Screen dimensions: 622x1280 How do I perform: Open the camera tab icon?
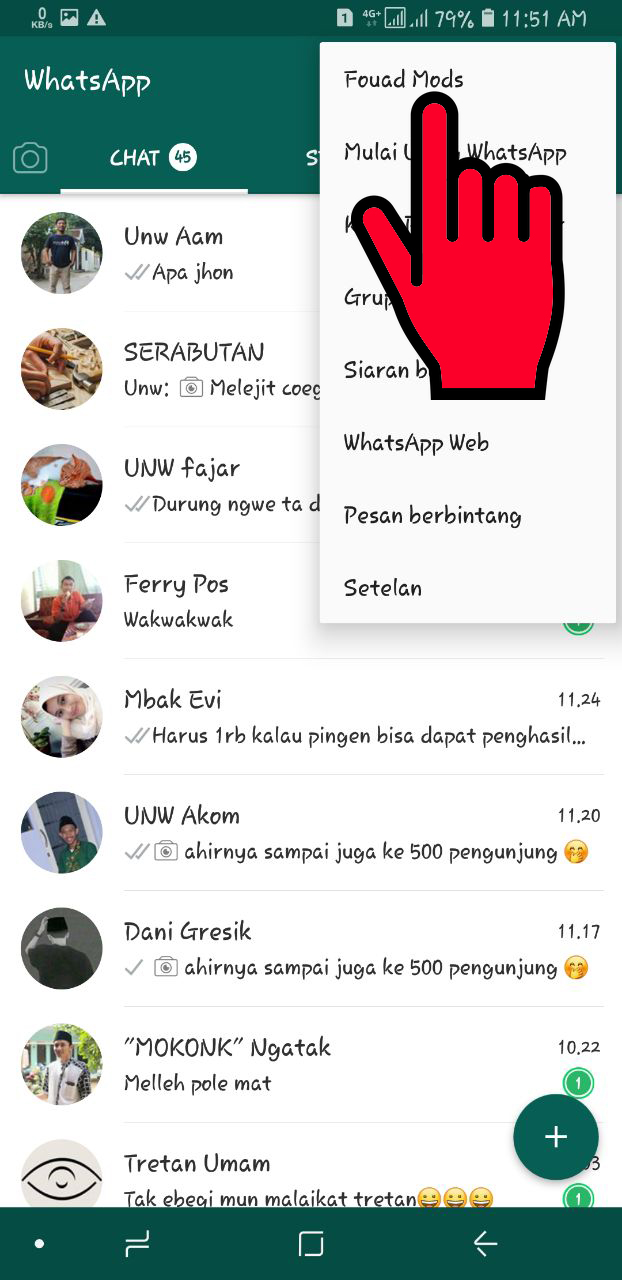[x=30, y=158]
